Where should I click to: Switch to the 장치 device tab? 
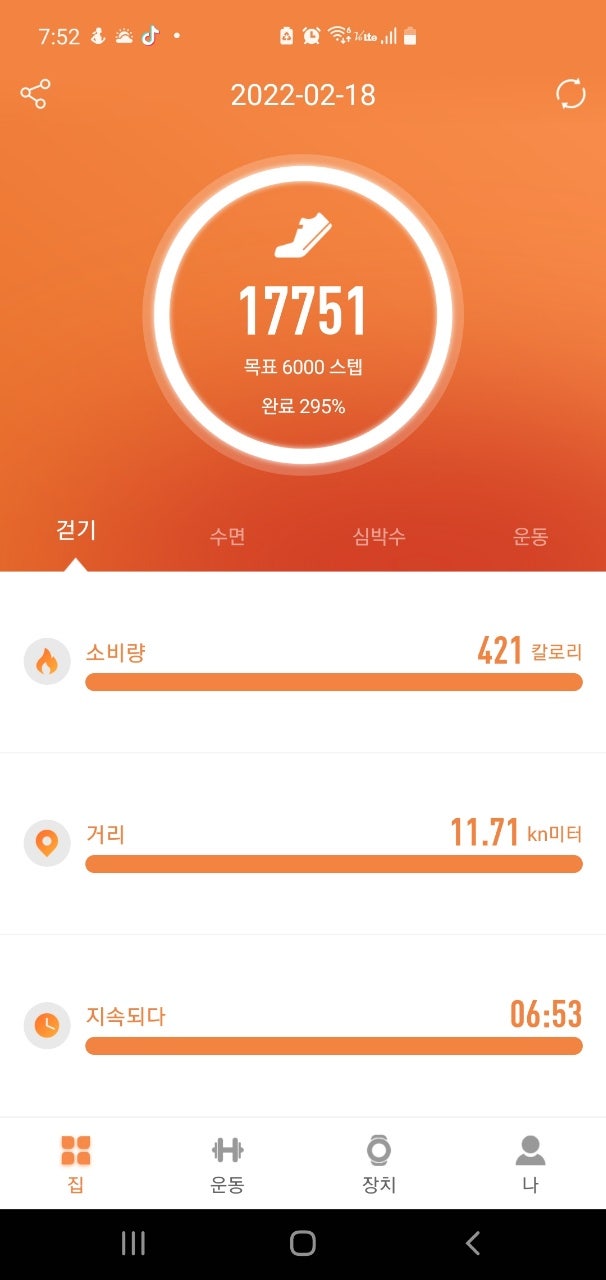click(379, 1164)
